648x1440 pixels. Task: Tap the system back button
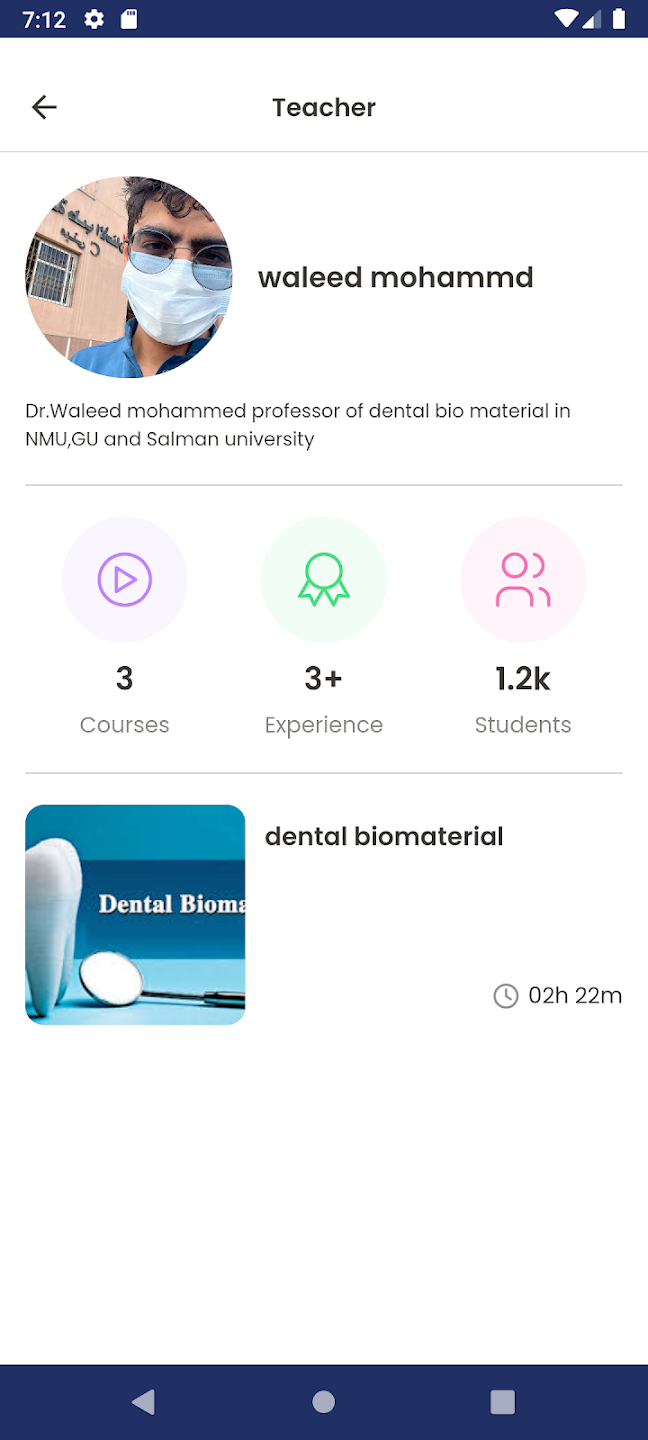pos(143,1402)
